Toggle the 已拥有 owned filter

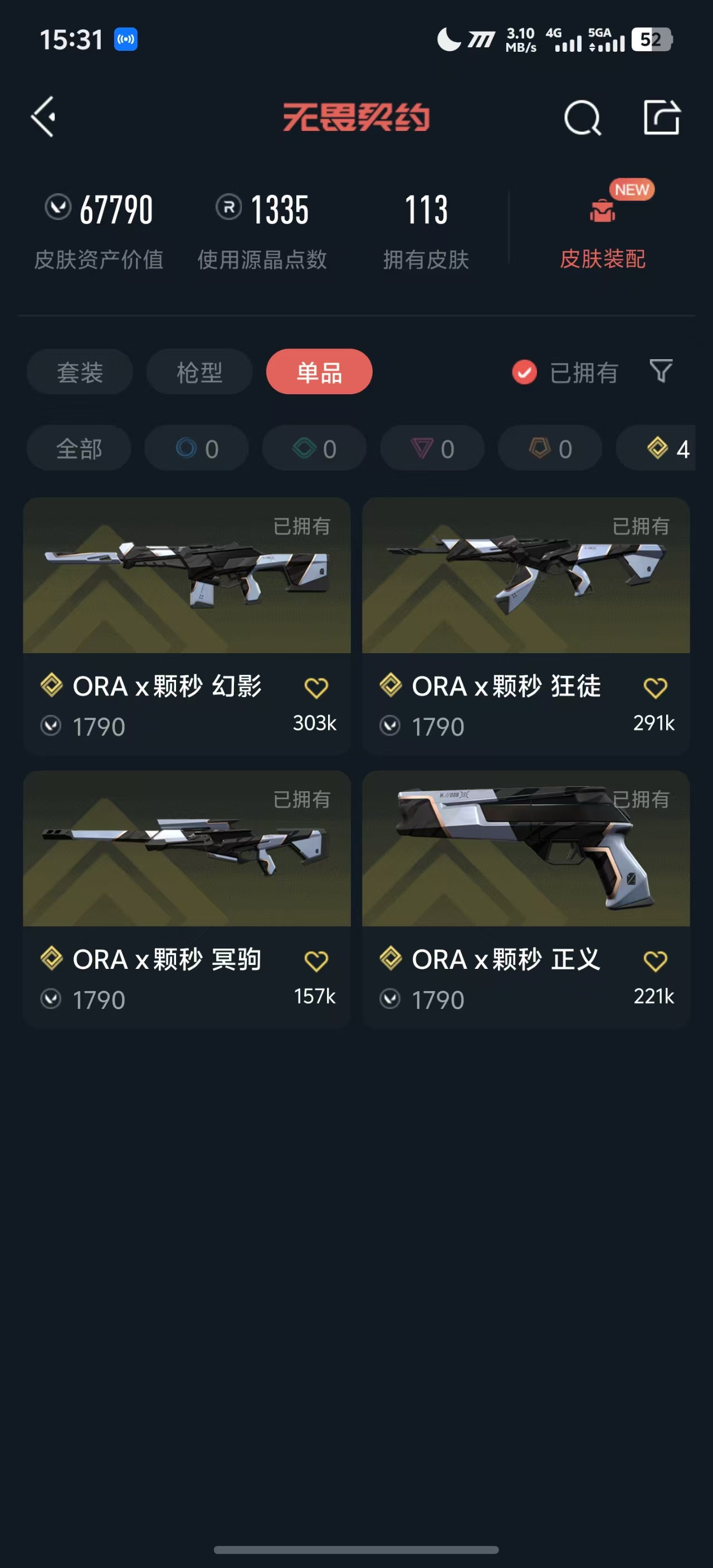pos(565,373)
